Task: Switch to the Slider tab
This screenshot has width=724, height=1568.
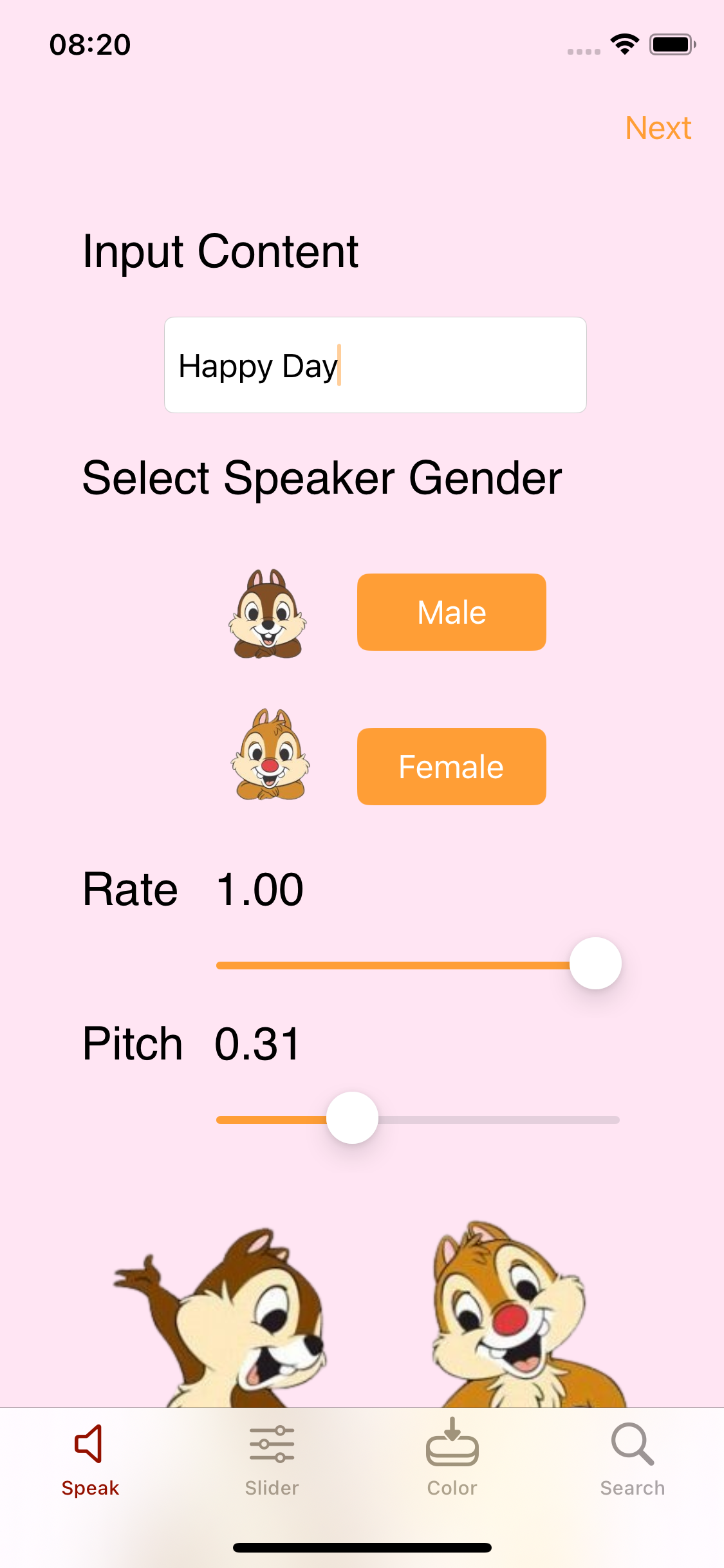Action: [x=272, y=1460]
